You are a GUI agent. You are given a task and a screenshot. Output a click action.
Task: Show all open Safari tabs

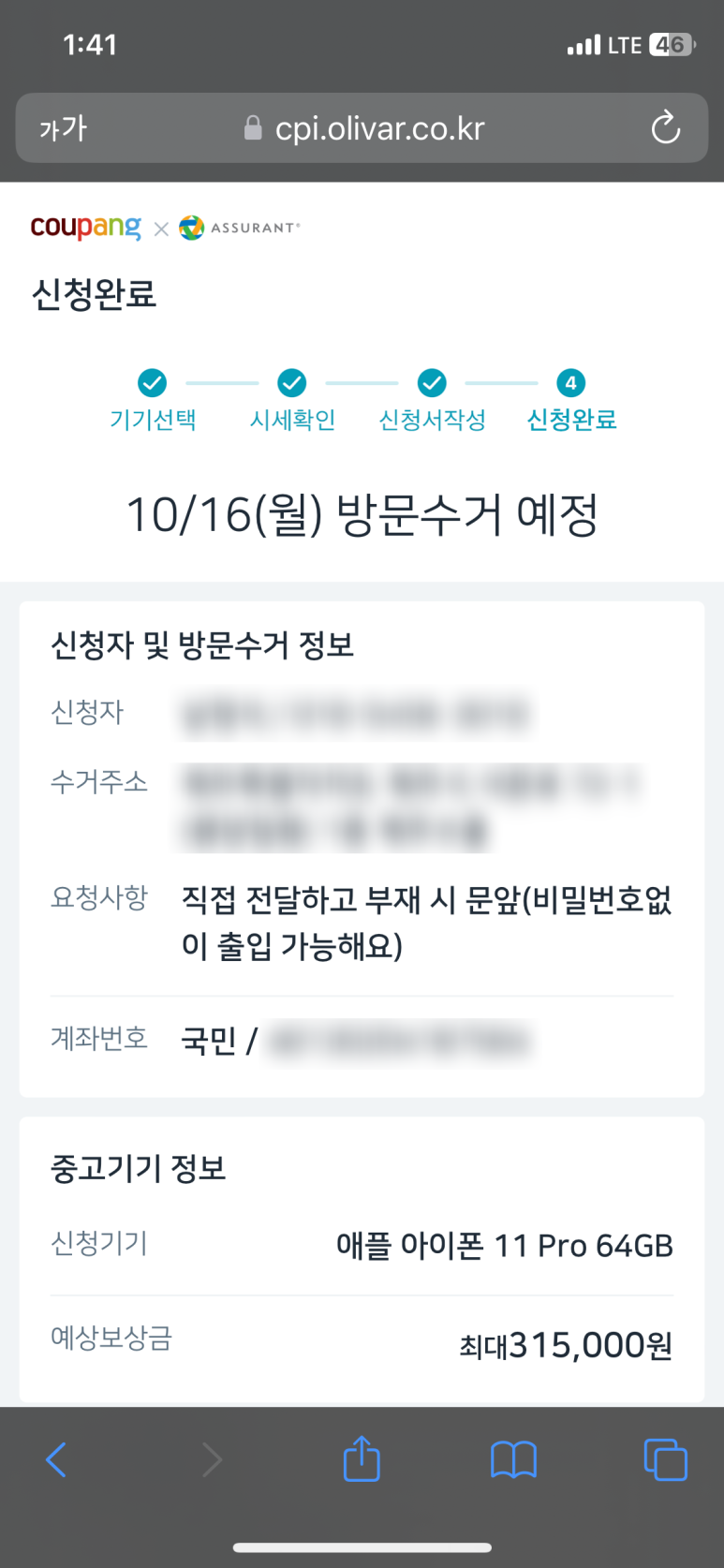(x=666, y=1458)
